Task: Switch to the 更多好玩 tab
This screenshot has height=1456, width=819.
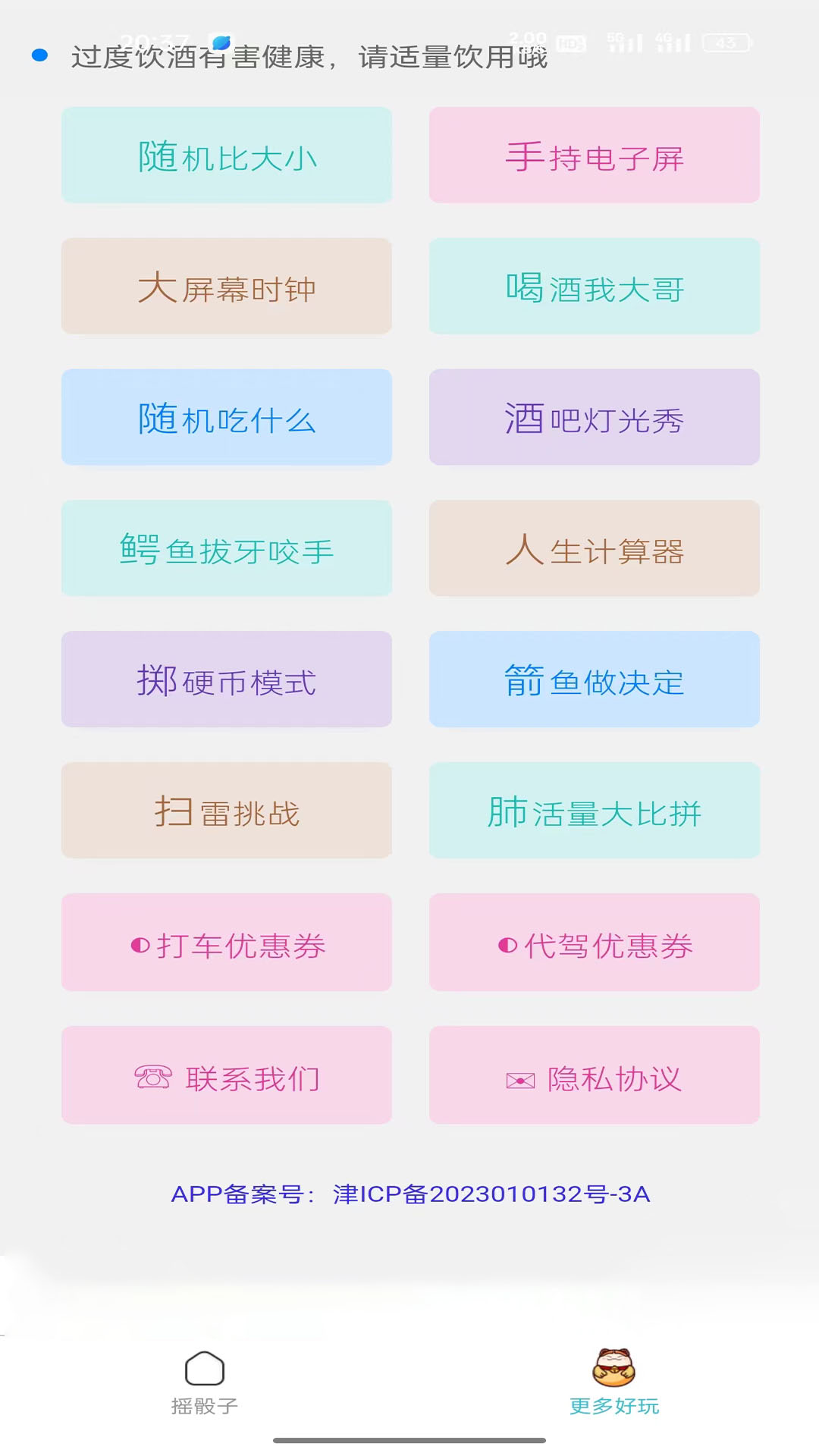Action: point(613,1384)
